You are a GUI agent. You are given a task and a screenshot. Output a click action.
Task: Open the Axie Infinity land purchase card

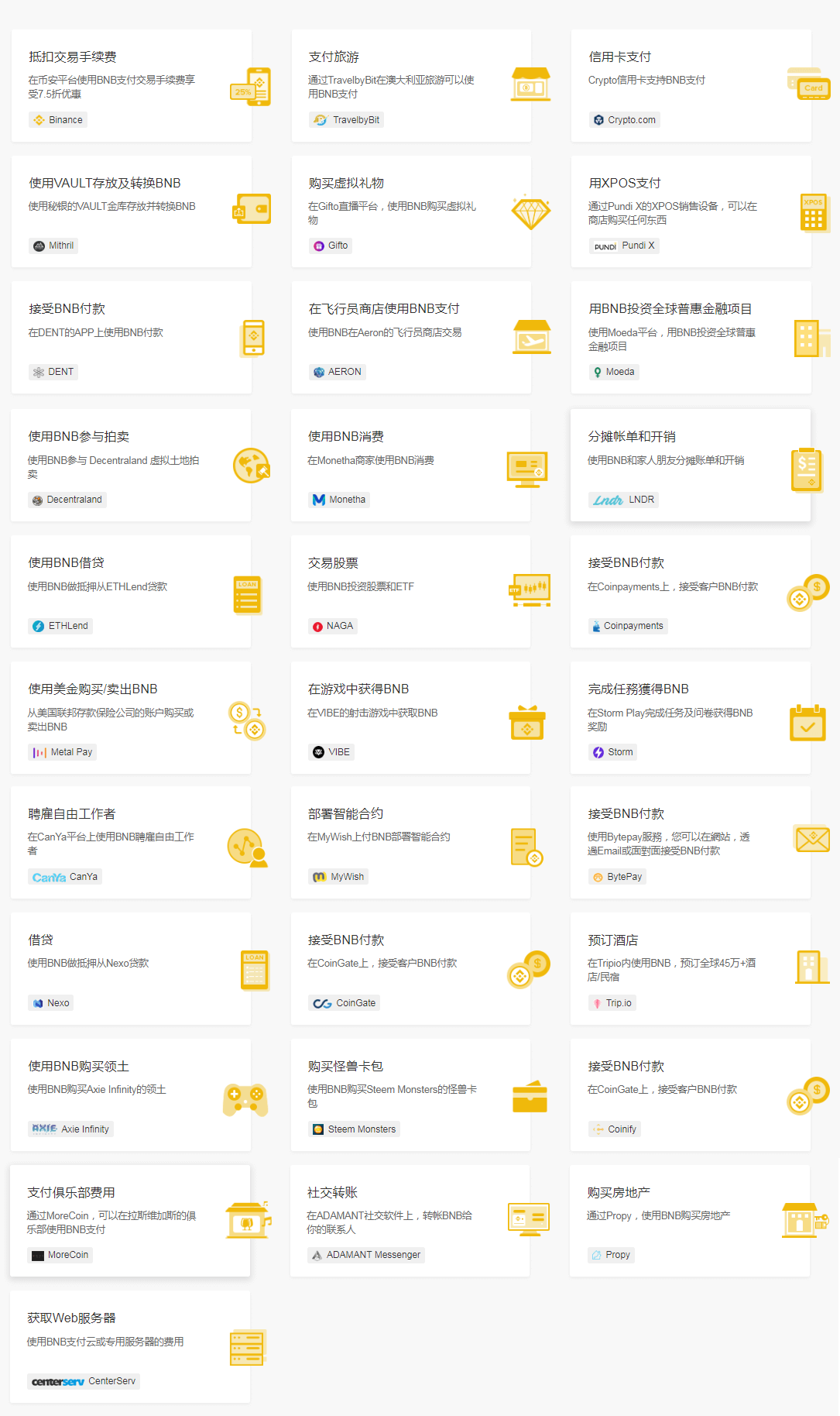pos(131,1095)
